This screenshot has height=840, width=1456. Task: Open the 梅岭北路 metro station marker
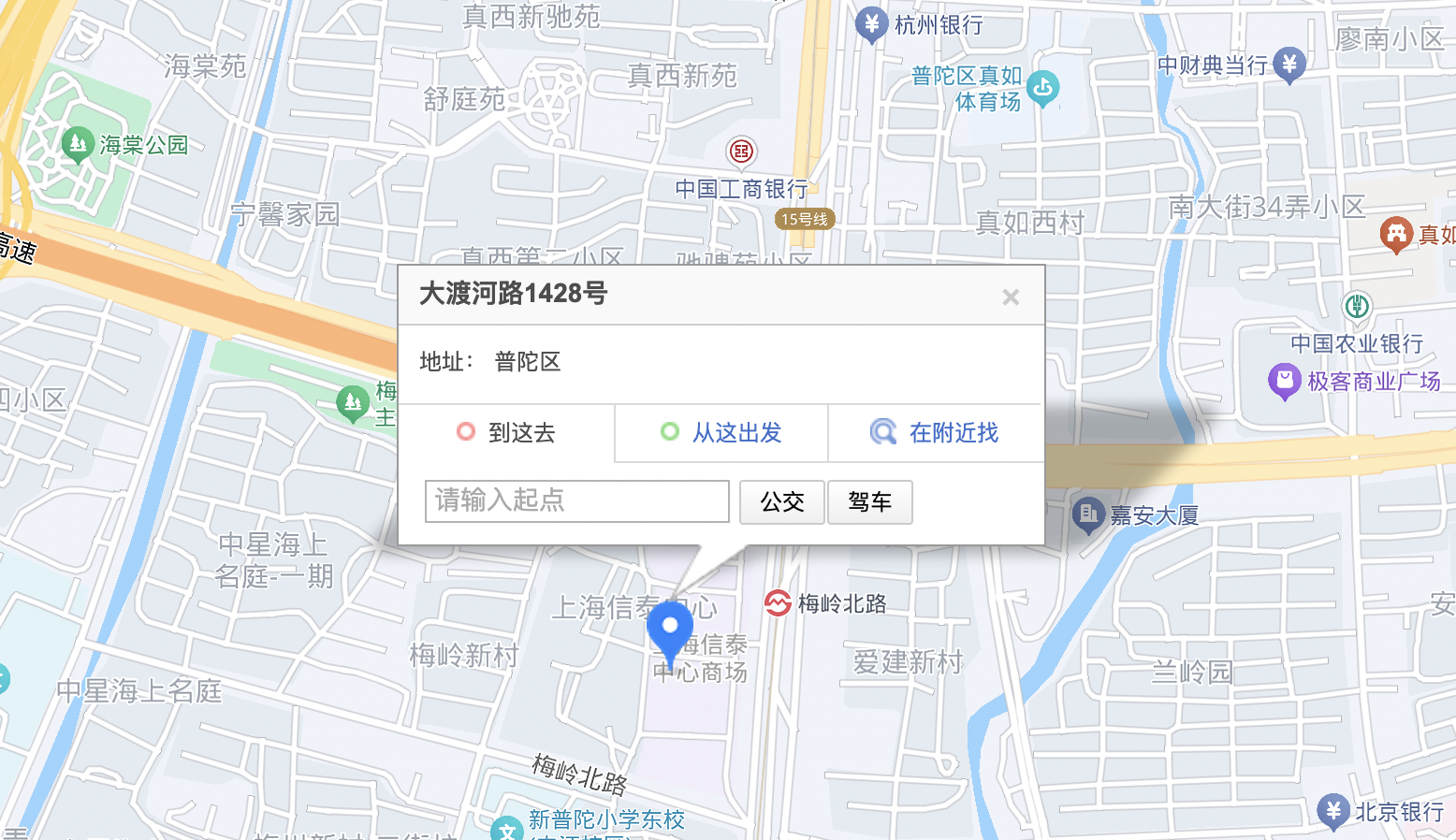click(778, 603)
